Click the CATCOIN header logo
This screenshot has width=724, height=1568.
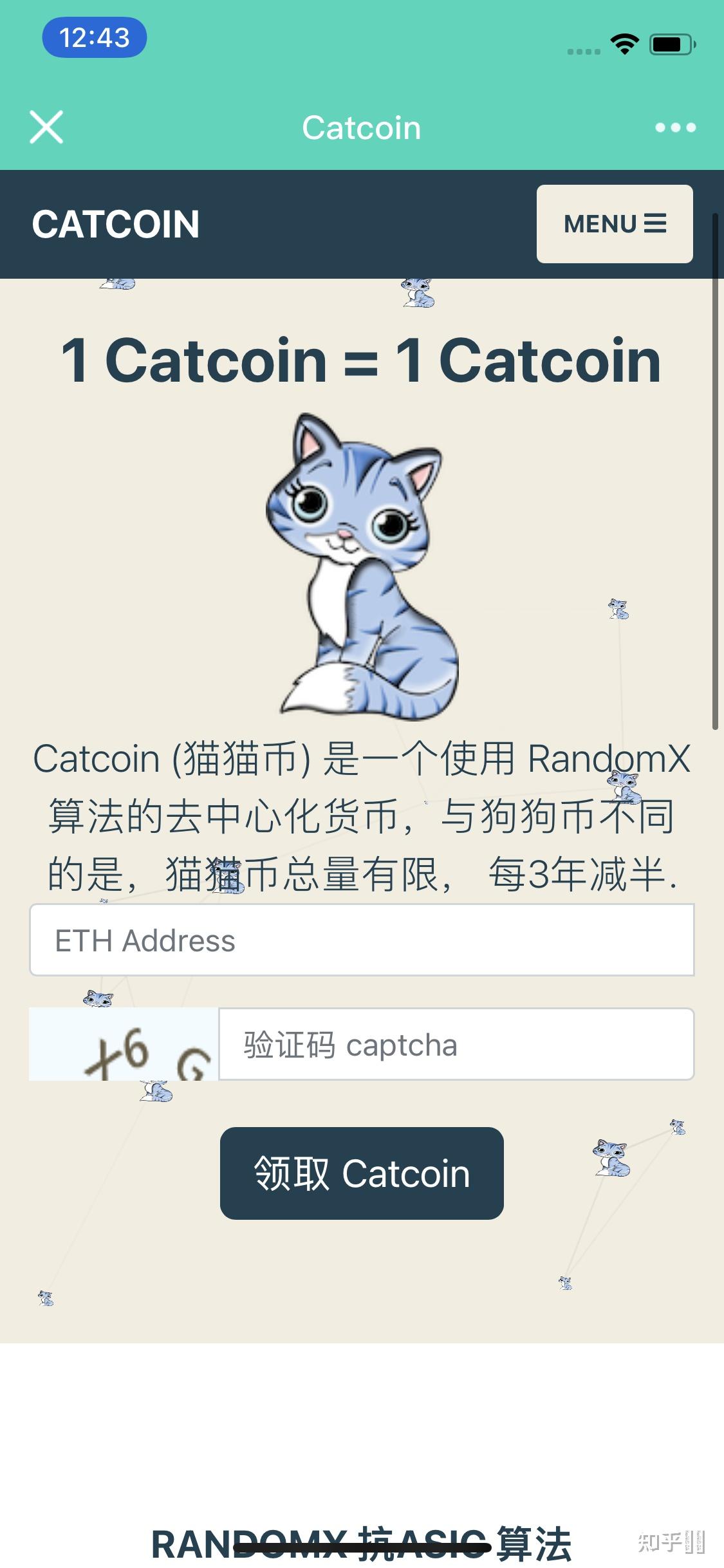coord(116,225)
